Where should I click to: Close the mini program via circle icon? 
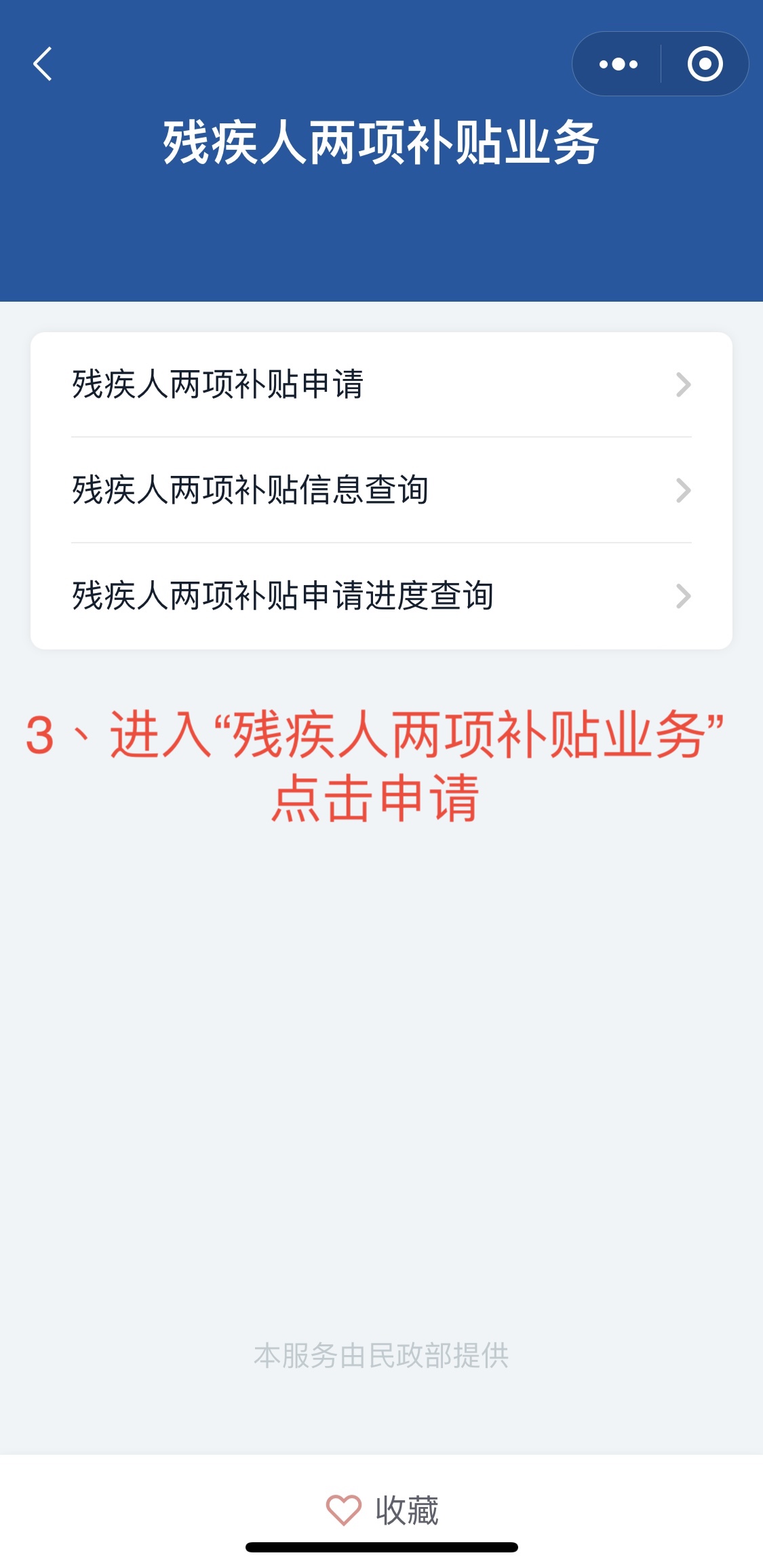pos(705,64)
